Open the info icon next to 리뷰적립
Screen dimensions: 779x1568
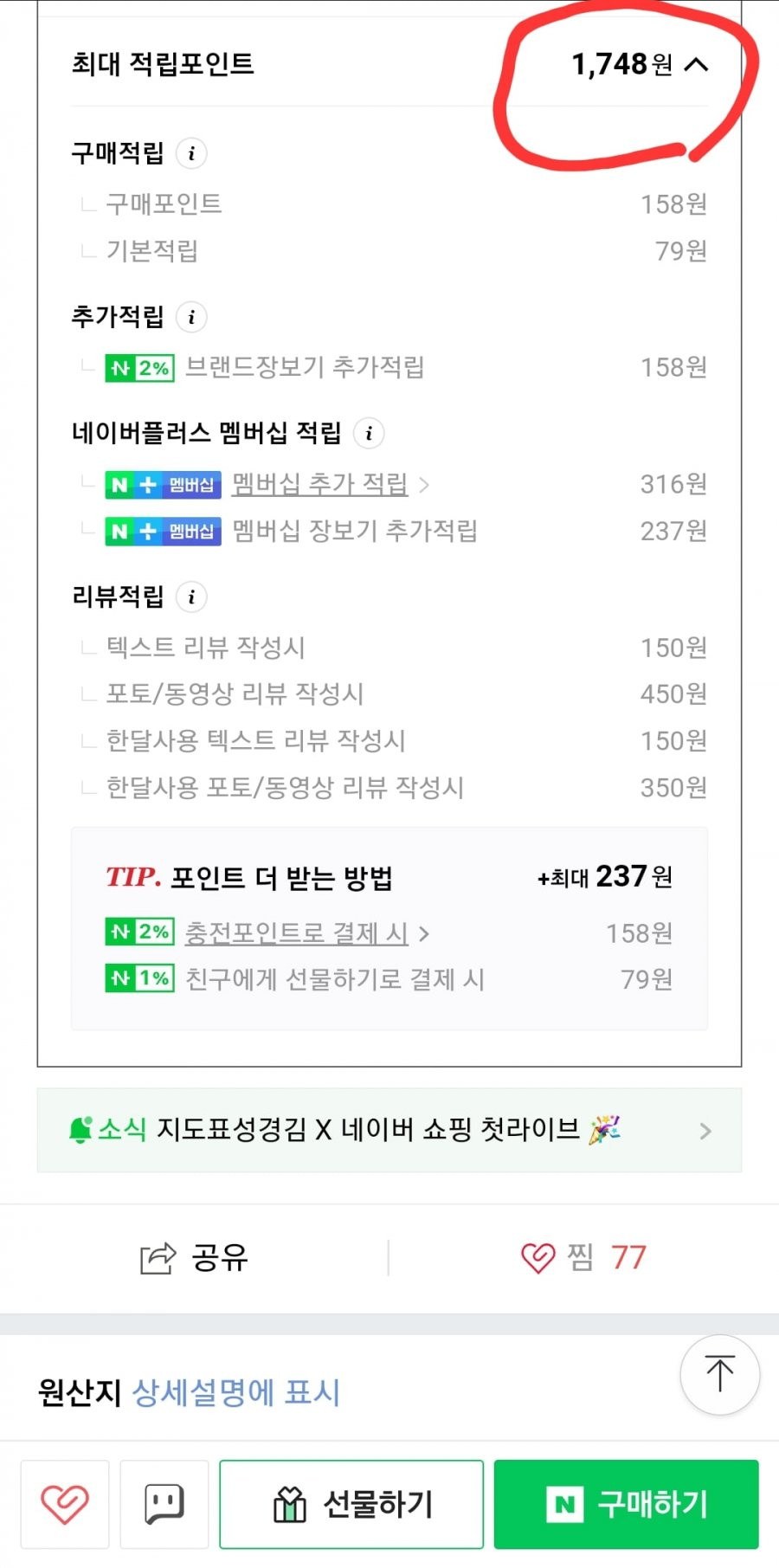pyautogui.click(x=191, y=597)
